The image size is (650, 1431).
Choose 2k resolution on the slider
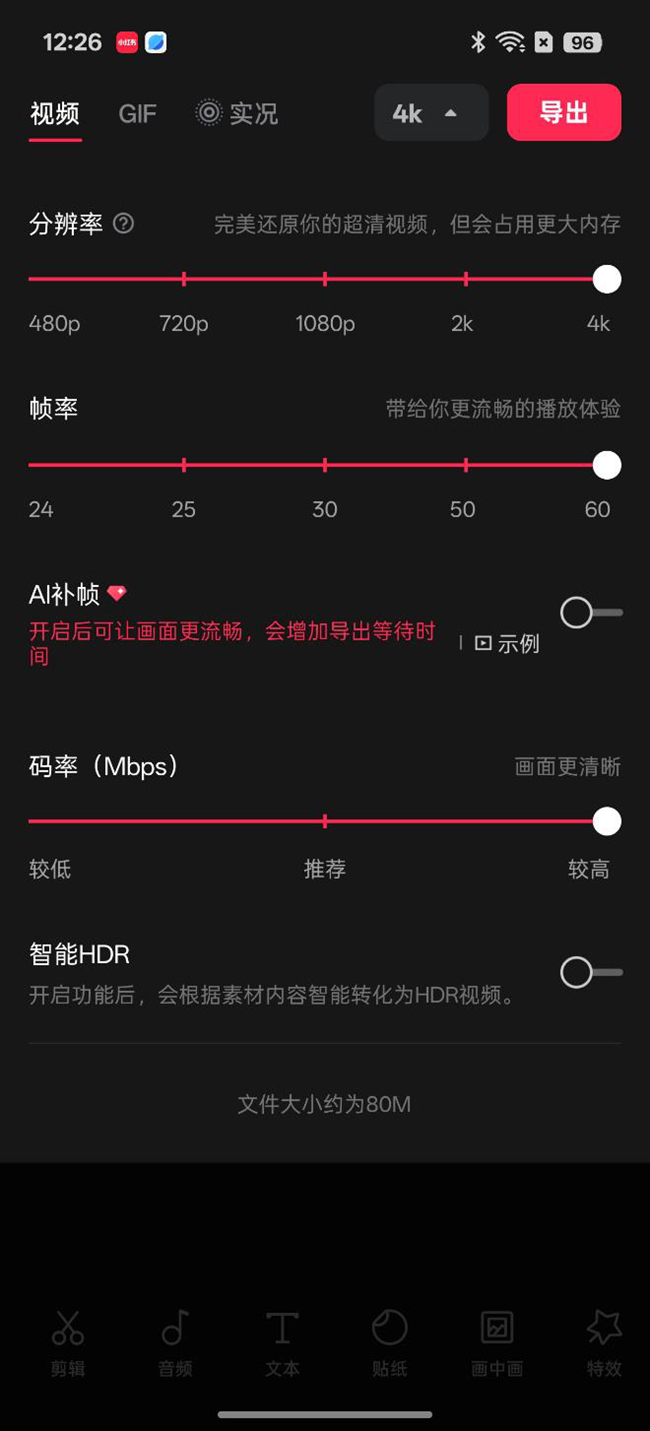tap(466, 279)
